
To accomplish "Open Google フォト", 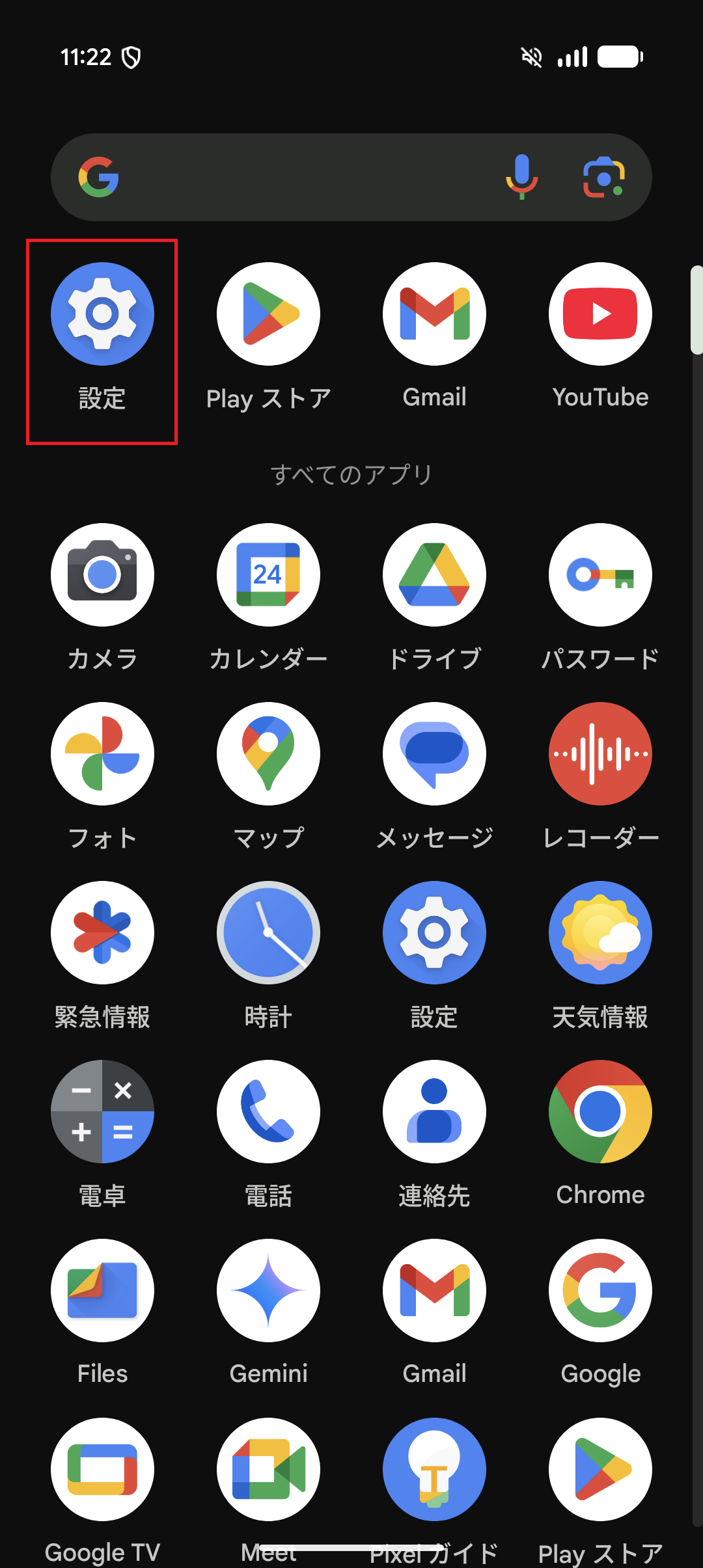I will pyautogui.click(x=102, y=753).
